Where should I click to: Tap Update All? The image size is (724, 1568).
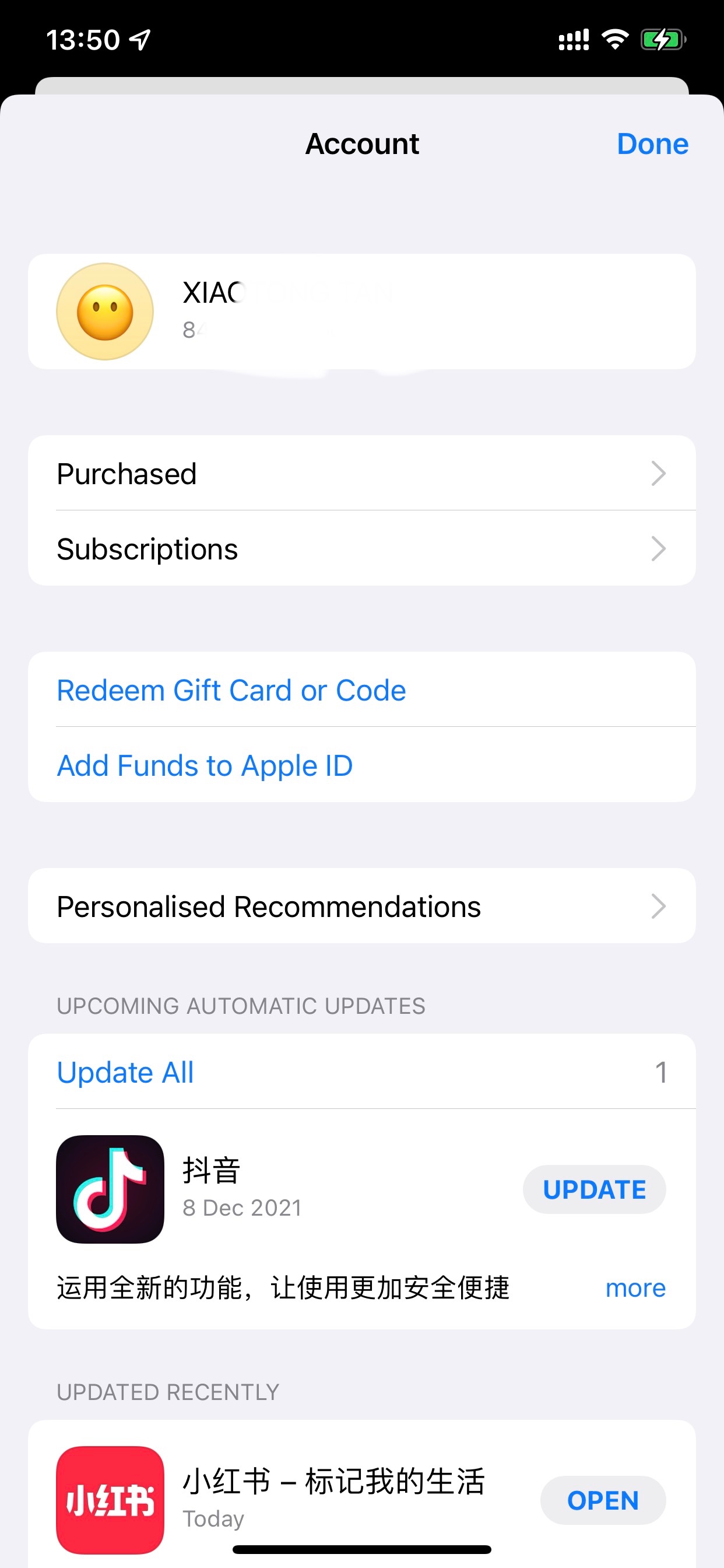pyautogui.click(x=125, y=1072)
